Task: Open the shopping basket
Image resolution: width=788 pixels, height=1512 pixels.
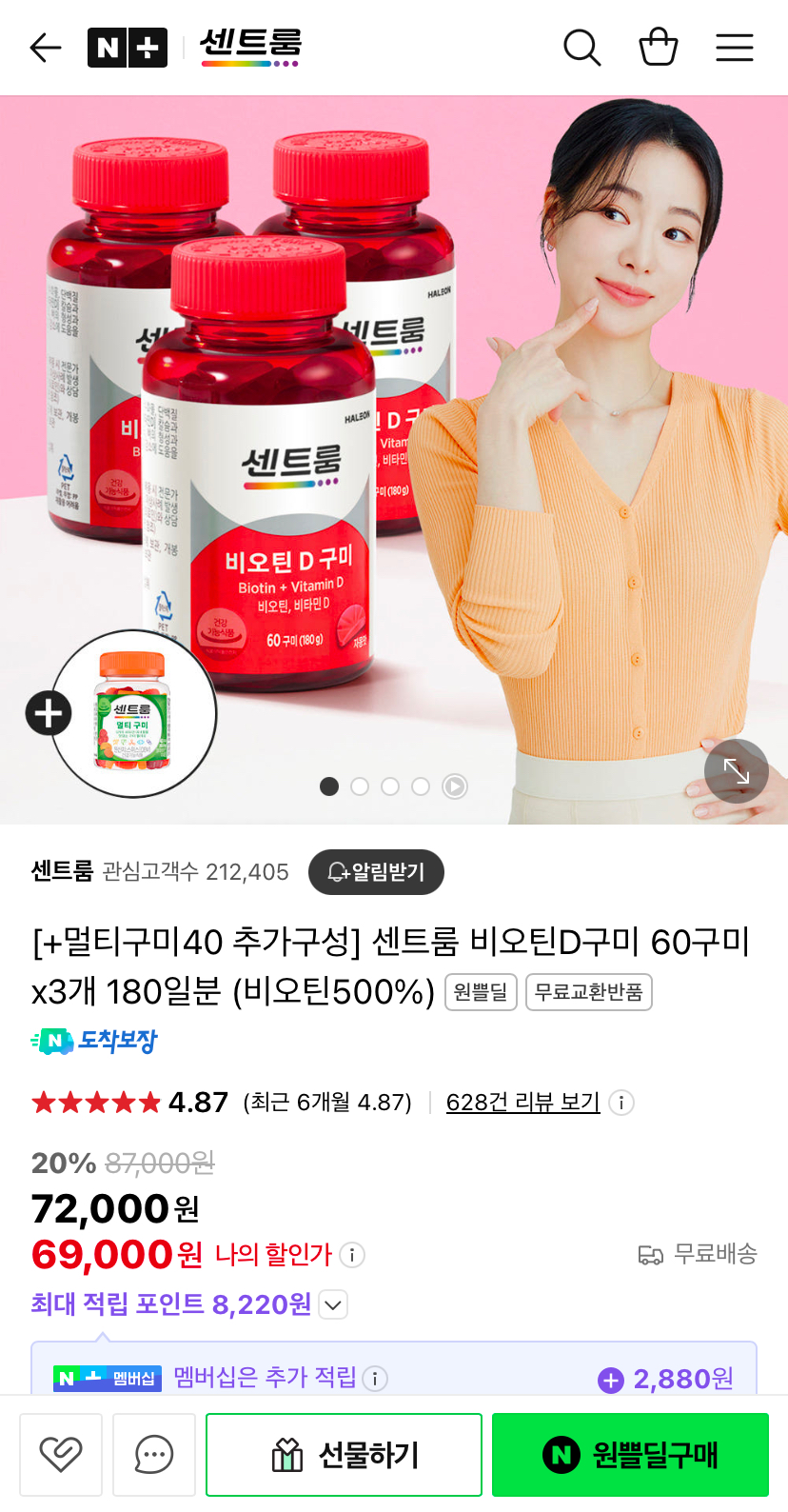Action: tap(658, 48)
